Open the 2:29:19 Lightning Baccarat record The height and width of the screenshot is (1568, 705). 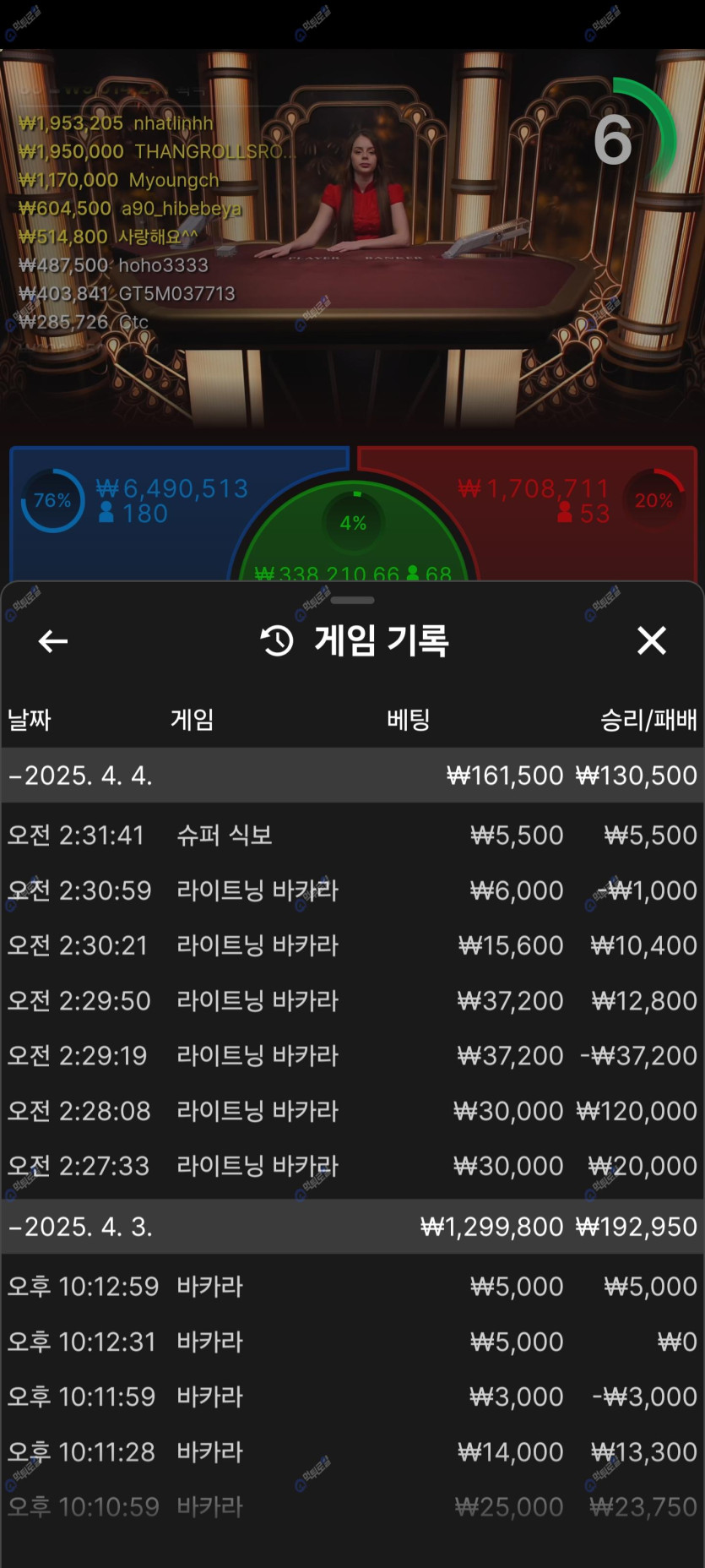point(352,1056)
